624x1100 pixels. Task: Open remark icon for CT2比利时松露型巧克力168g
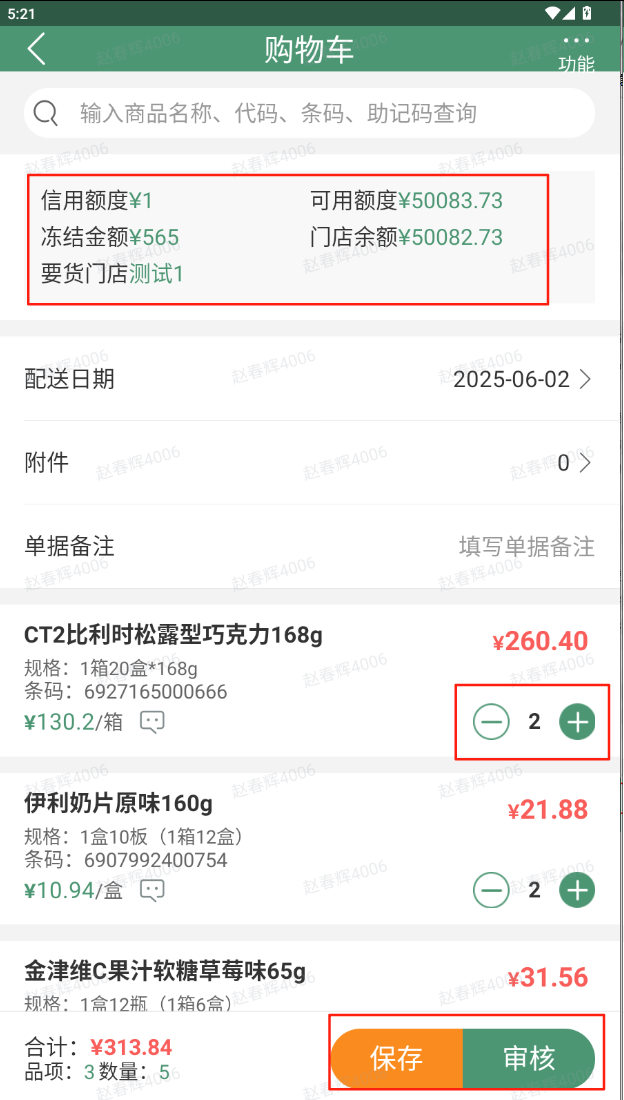(x=152, y=722)
